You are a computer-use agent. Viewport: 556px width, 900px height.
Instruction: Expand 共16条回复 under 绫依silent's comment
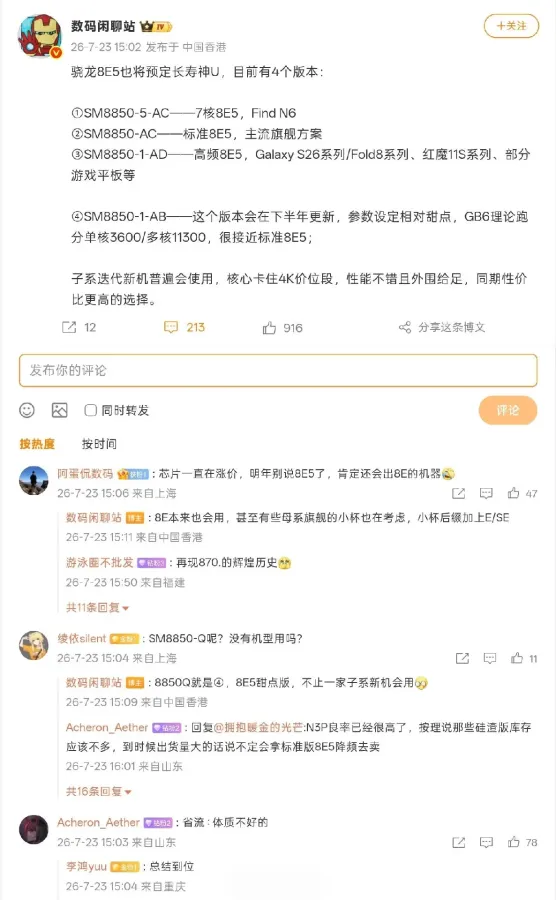tap(98, 792)
